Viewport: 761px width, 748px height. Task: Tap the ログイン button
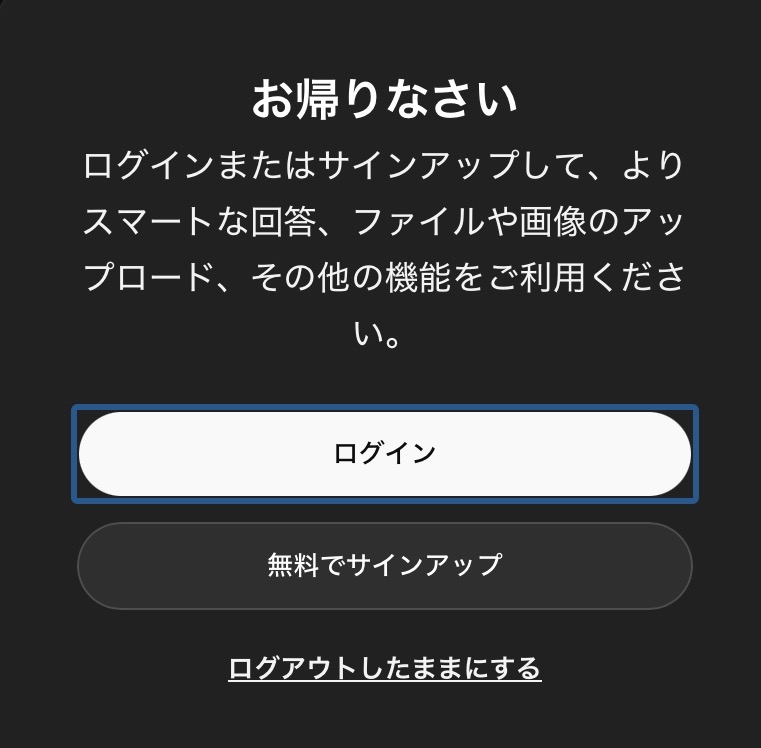coord(385,454)
